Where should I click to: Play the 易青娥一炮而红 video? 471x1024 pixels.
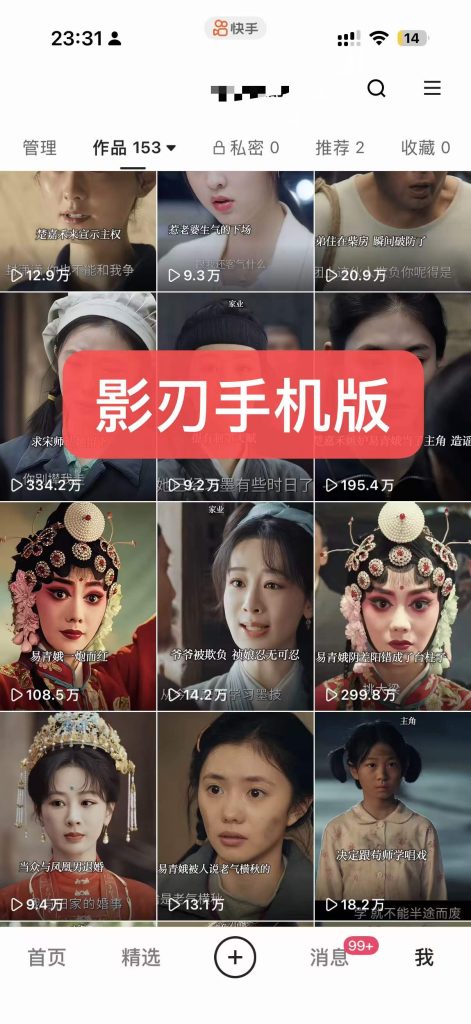[x=78, y=607]
